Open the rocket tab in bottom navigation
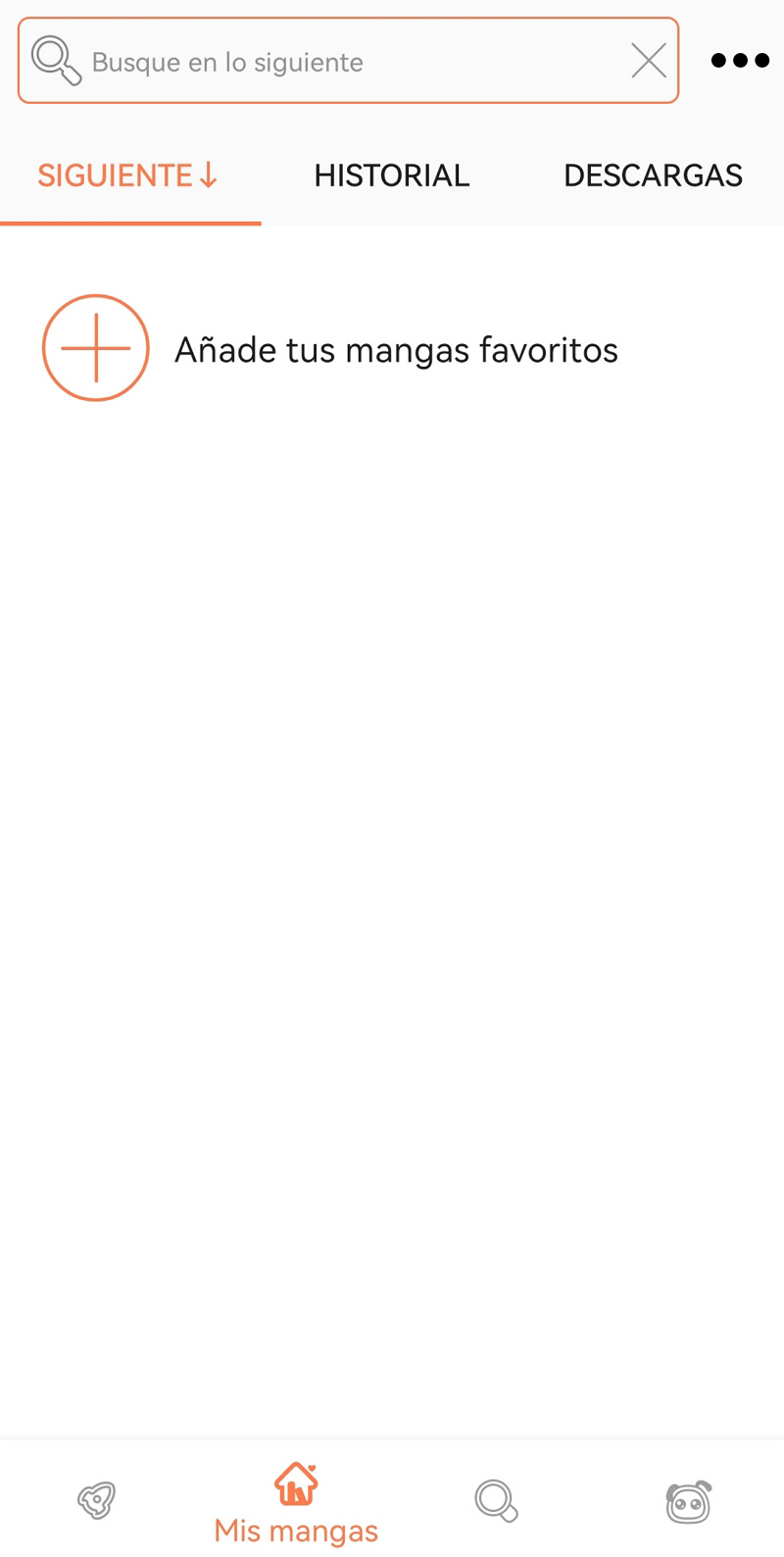Image resolution: width=784 pixels, height=1557 pixels. tap(96, 1500)
